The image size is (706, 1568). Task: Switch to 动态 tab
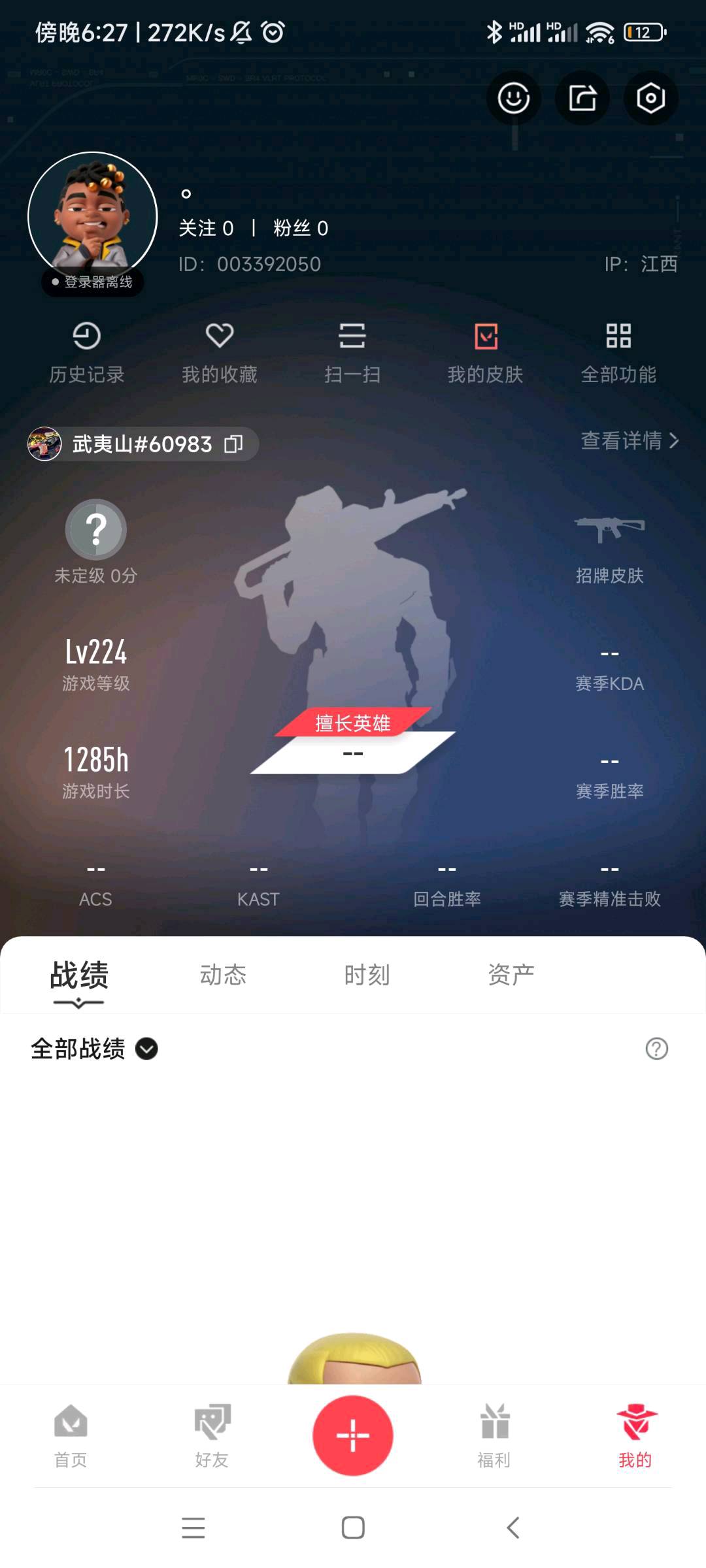coord(223,975)
